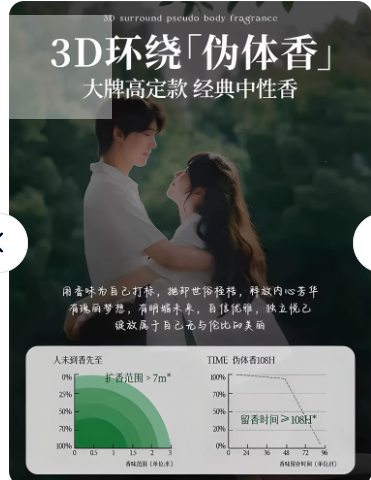Show the next product image

tap(363, 243)
